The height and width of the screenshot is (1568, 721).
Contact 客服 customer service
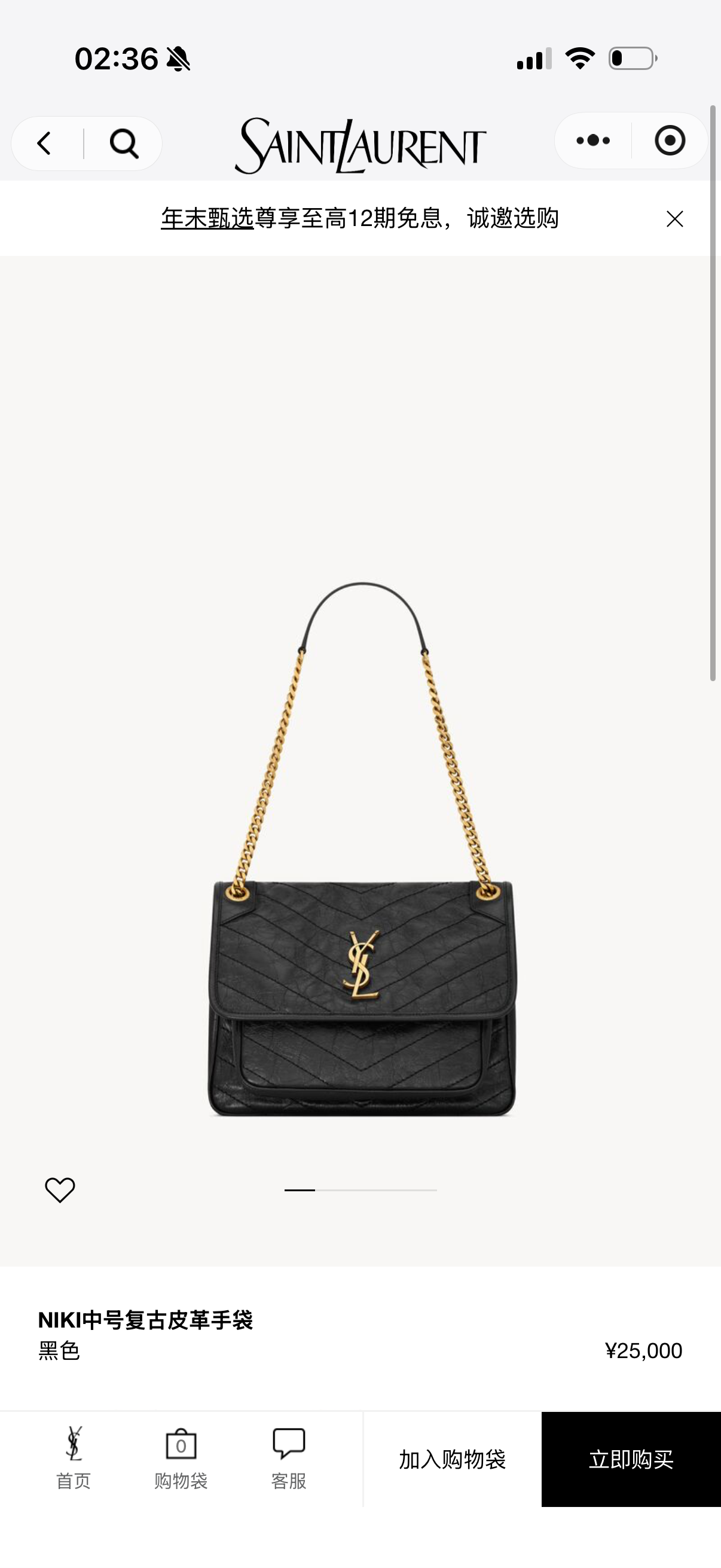(288, 1459)
